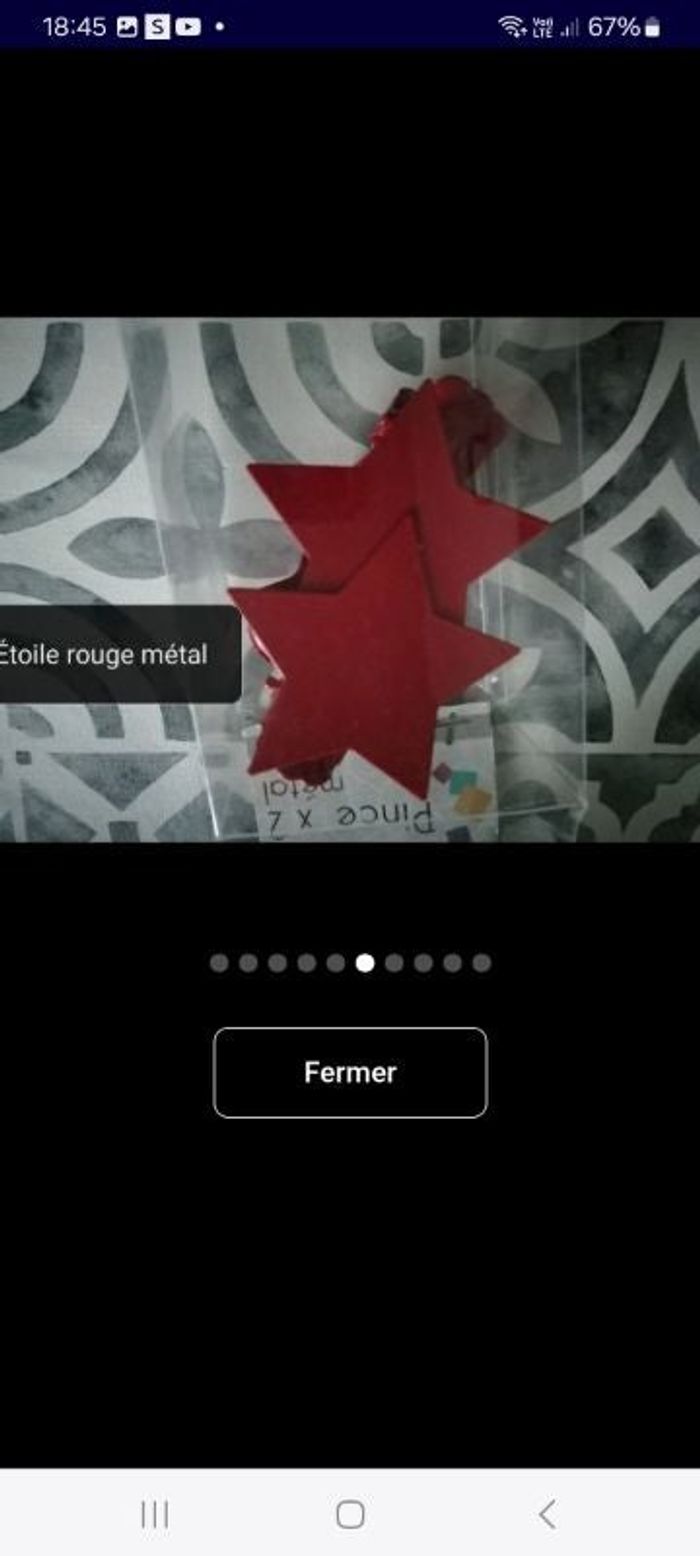Close the photo viewer with Fermer

coord(350,1072)
